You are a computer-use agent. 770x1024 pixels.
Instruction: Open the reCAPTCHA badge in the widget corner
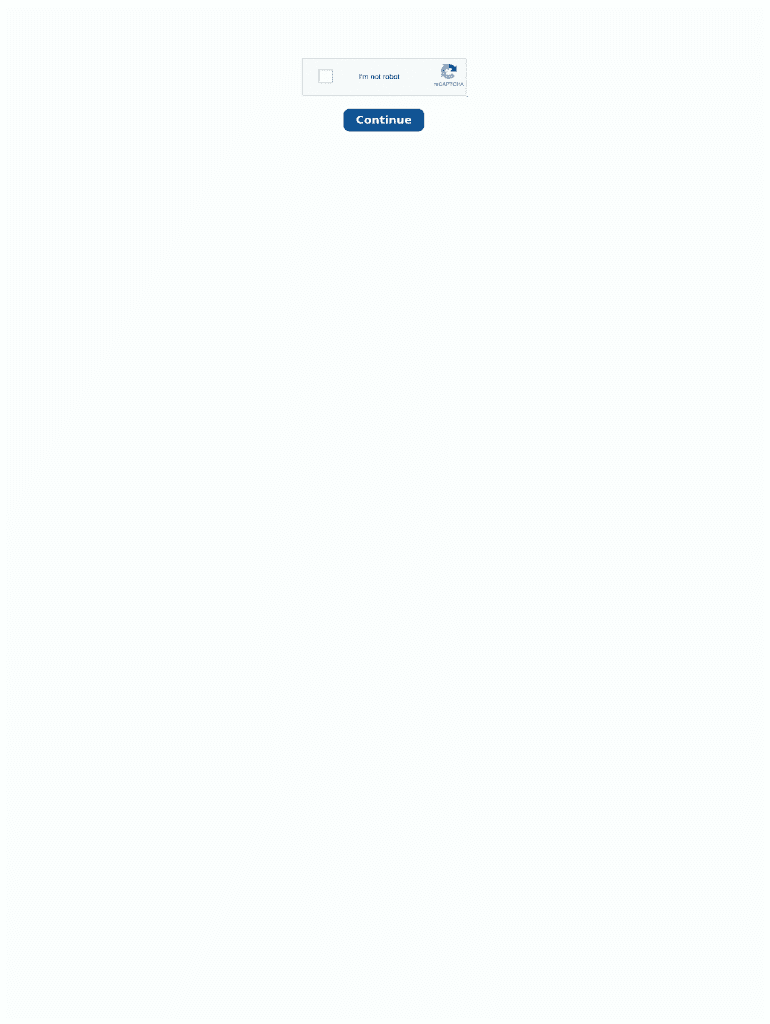(449, 75)
